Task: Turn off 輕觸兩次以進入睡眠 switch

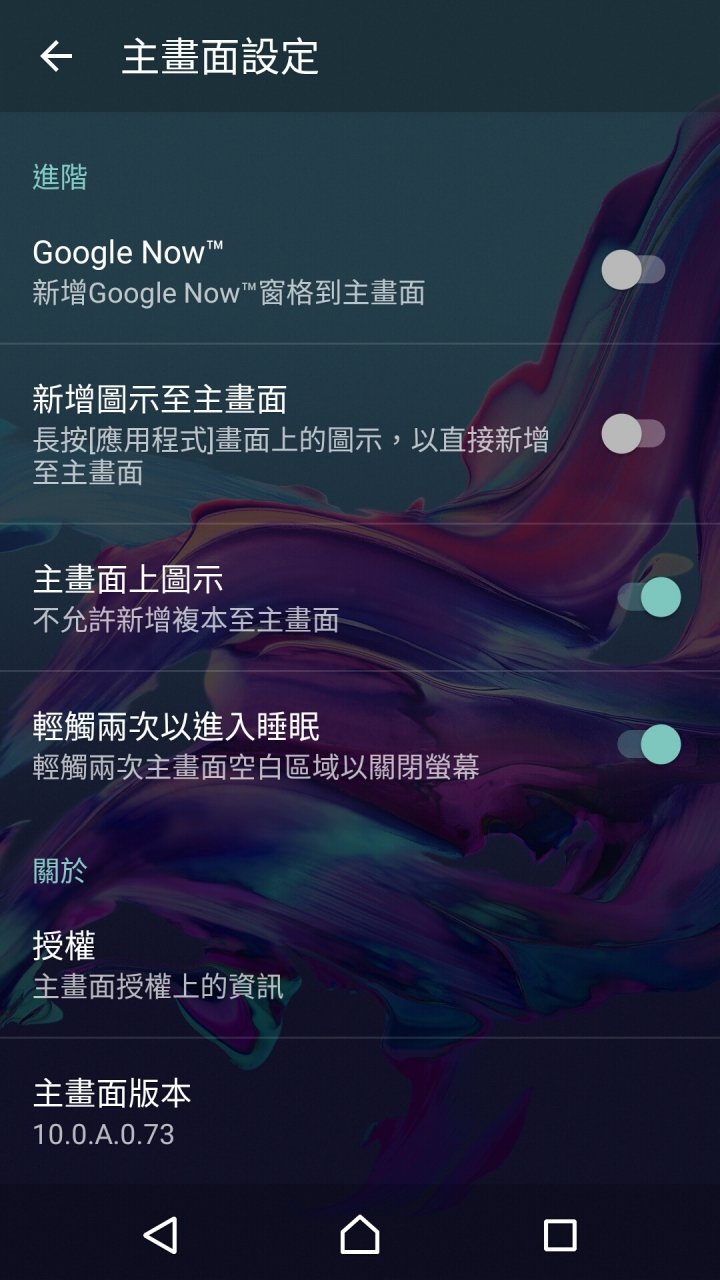Action: coord(648,744)
